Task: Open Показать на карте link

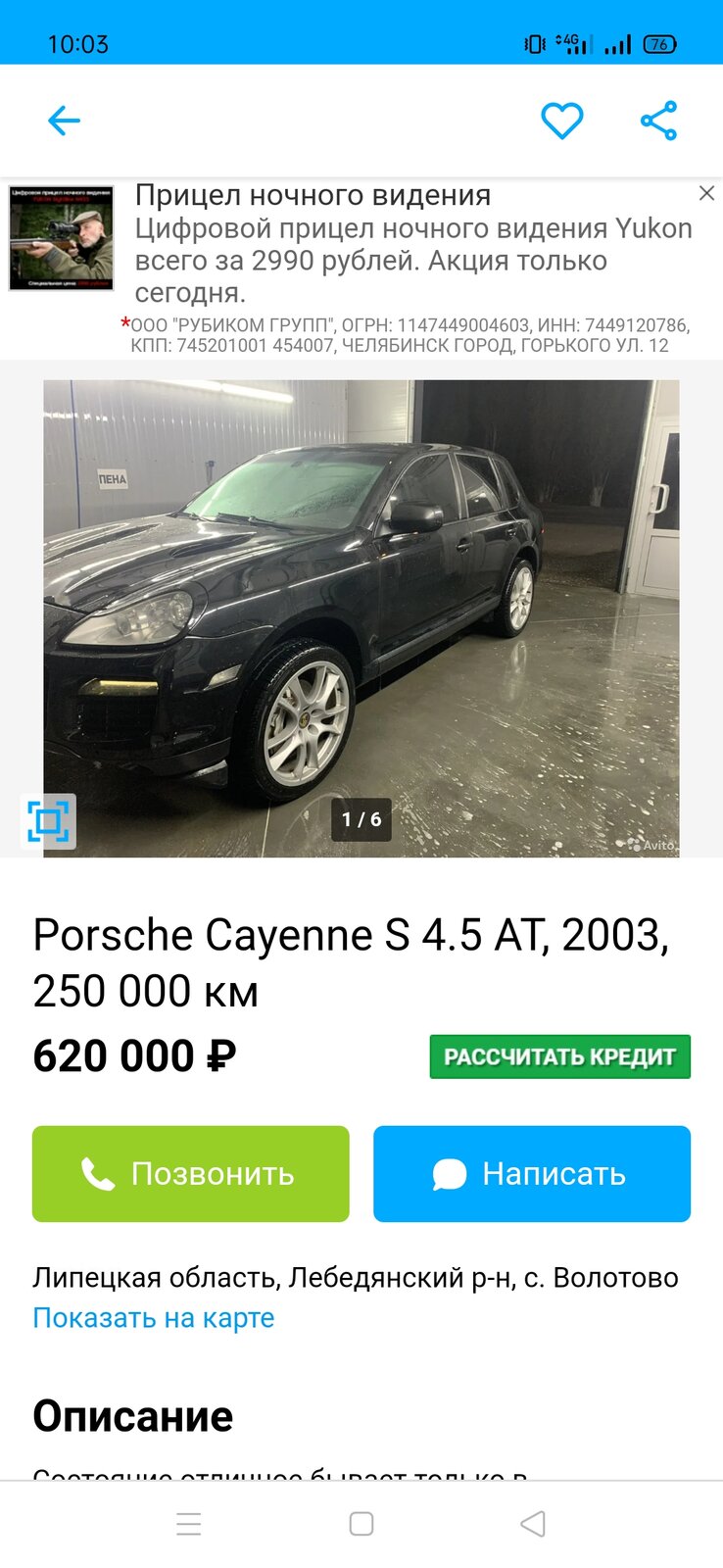Action: coord(154,1318)
